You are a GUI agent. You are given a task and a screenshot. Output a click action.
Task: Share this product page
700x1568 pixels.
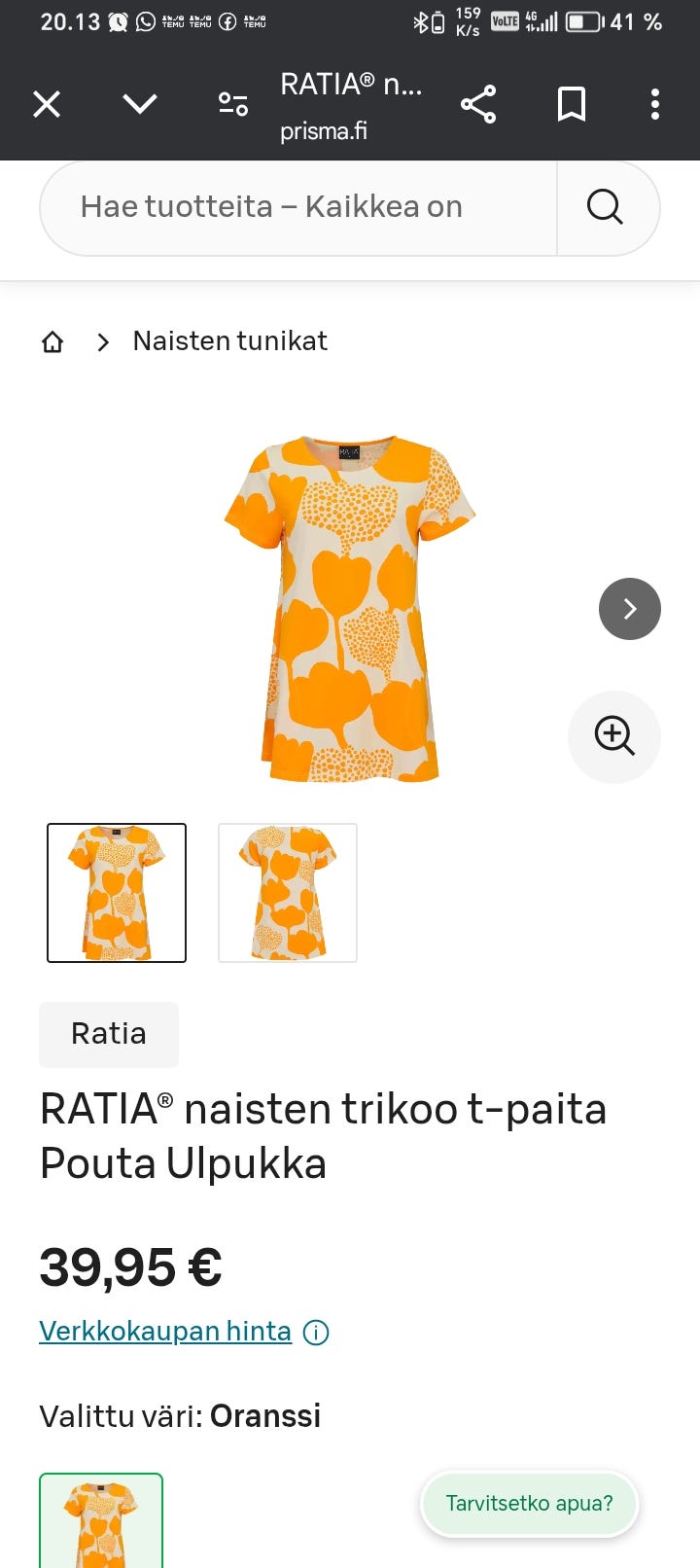478,104
